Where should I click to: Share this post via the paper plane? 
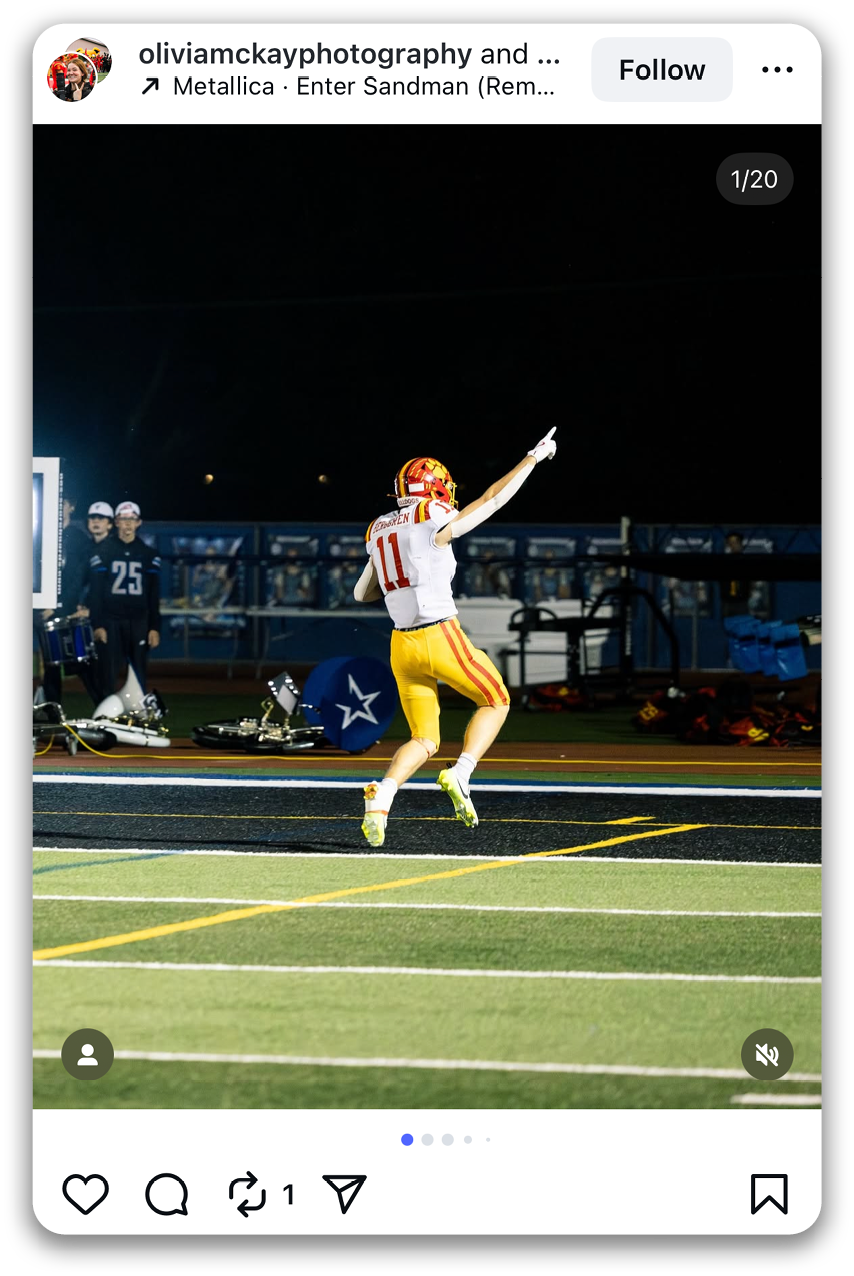tap(344, 1194)
